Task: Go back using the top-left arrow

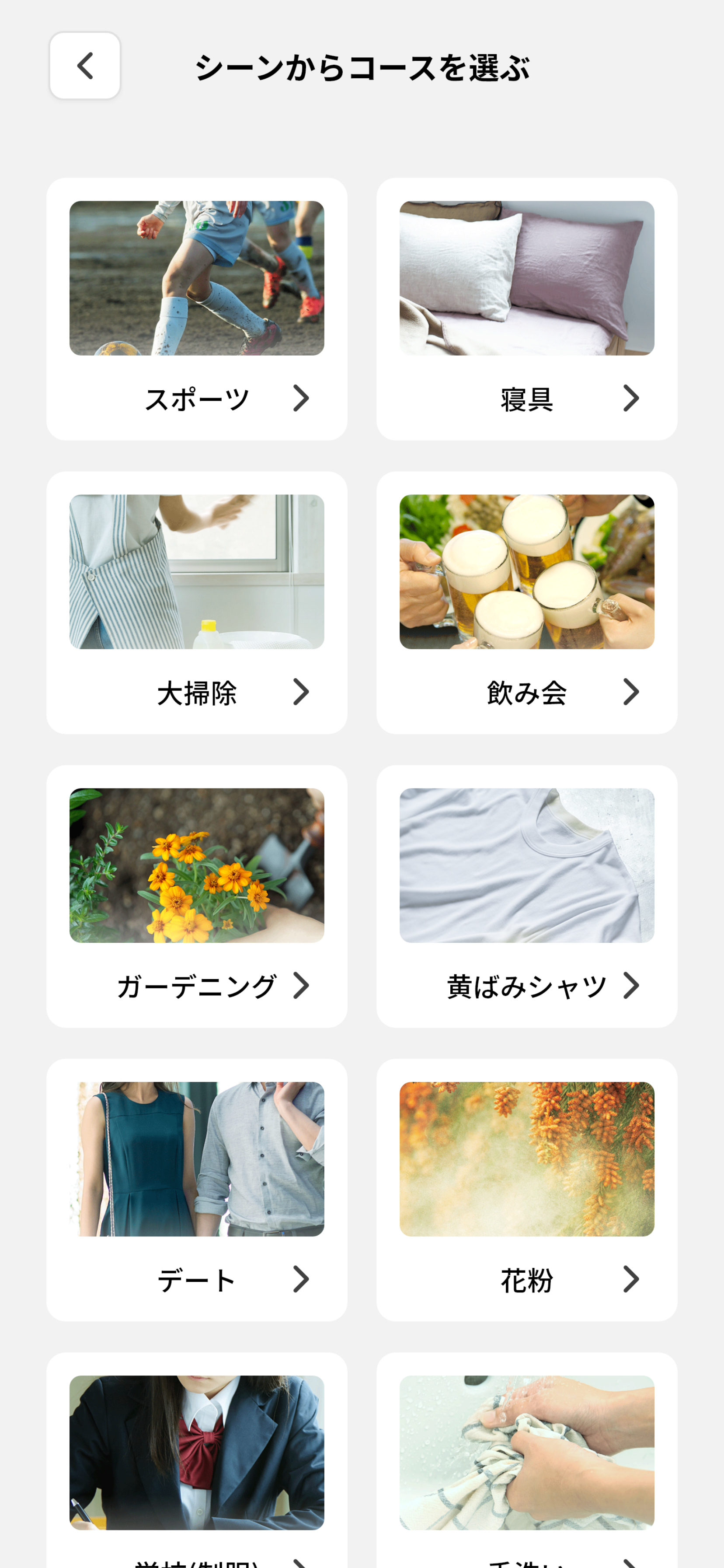Action: (x=84, y=66)
